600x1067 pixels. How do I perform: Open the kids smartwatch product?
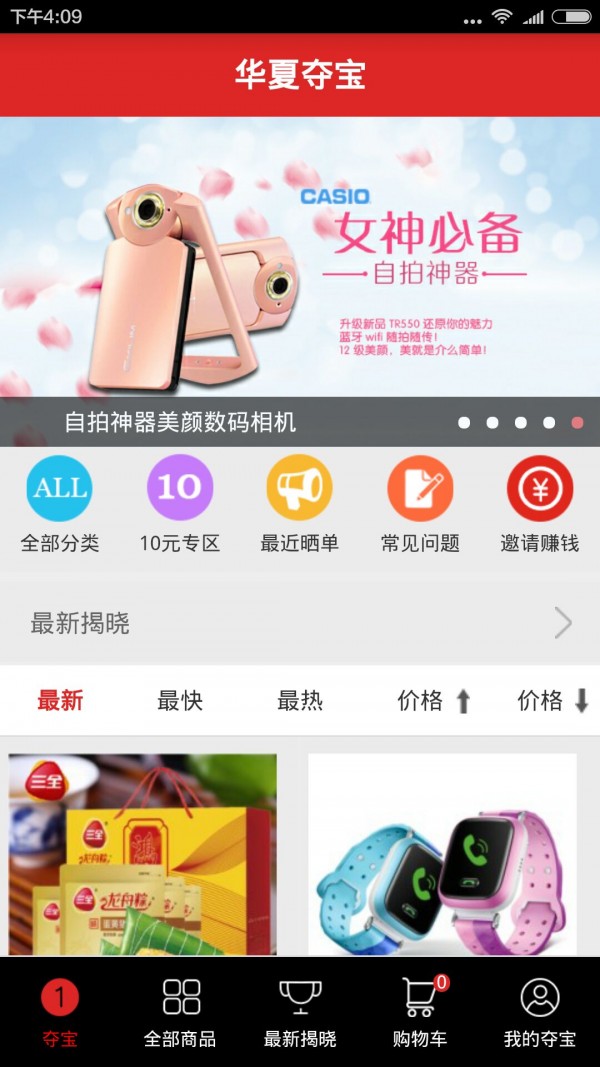tap(442, 855)
